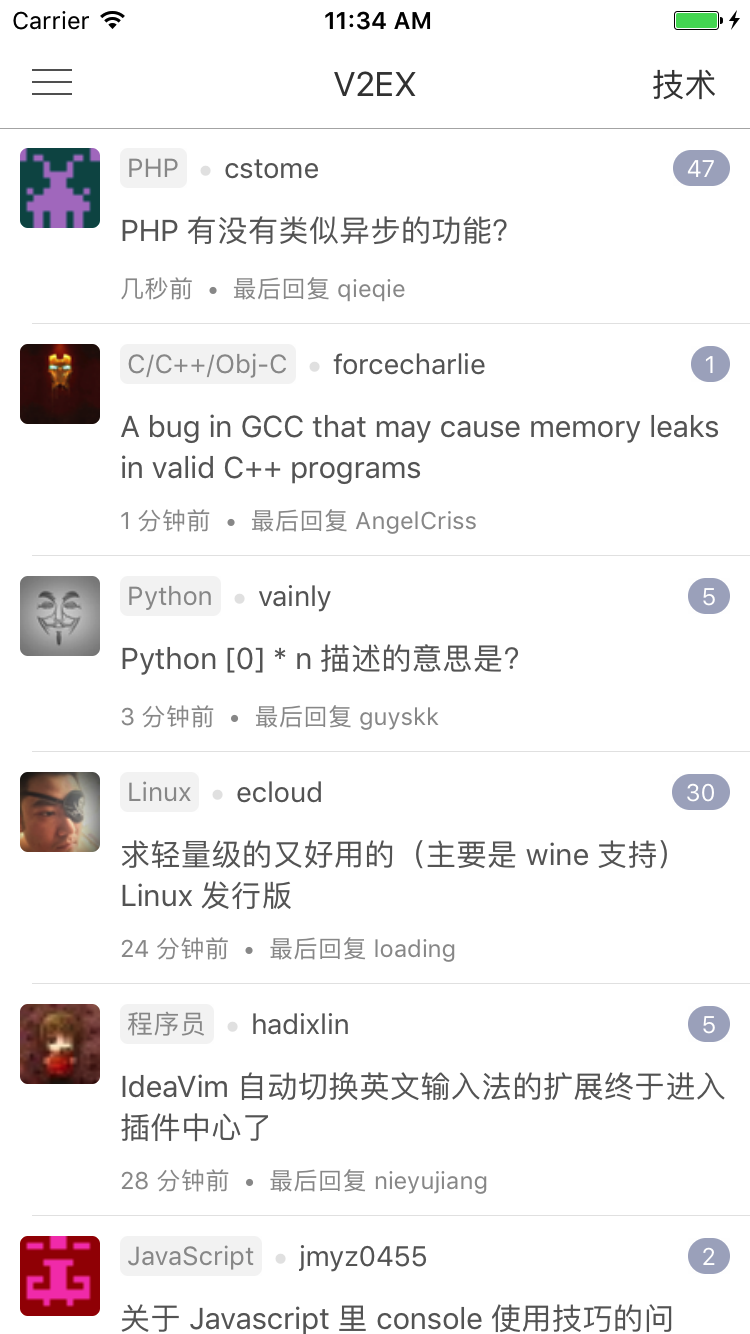Open the PHP 有没有类似异步的功能 topic
The height and width of the screenshot is (1334, 750).
pos(315,232)
